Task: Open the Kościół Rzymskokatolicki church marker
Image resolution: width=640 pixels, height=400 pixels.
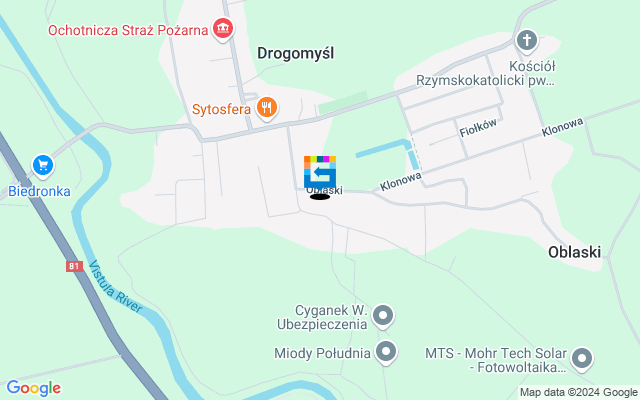Action: point(527,41)
